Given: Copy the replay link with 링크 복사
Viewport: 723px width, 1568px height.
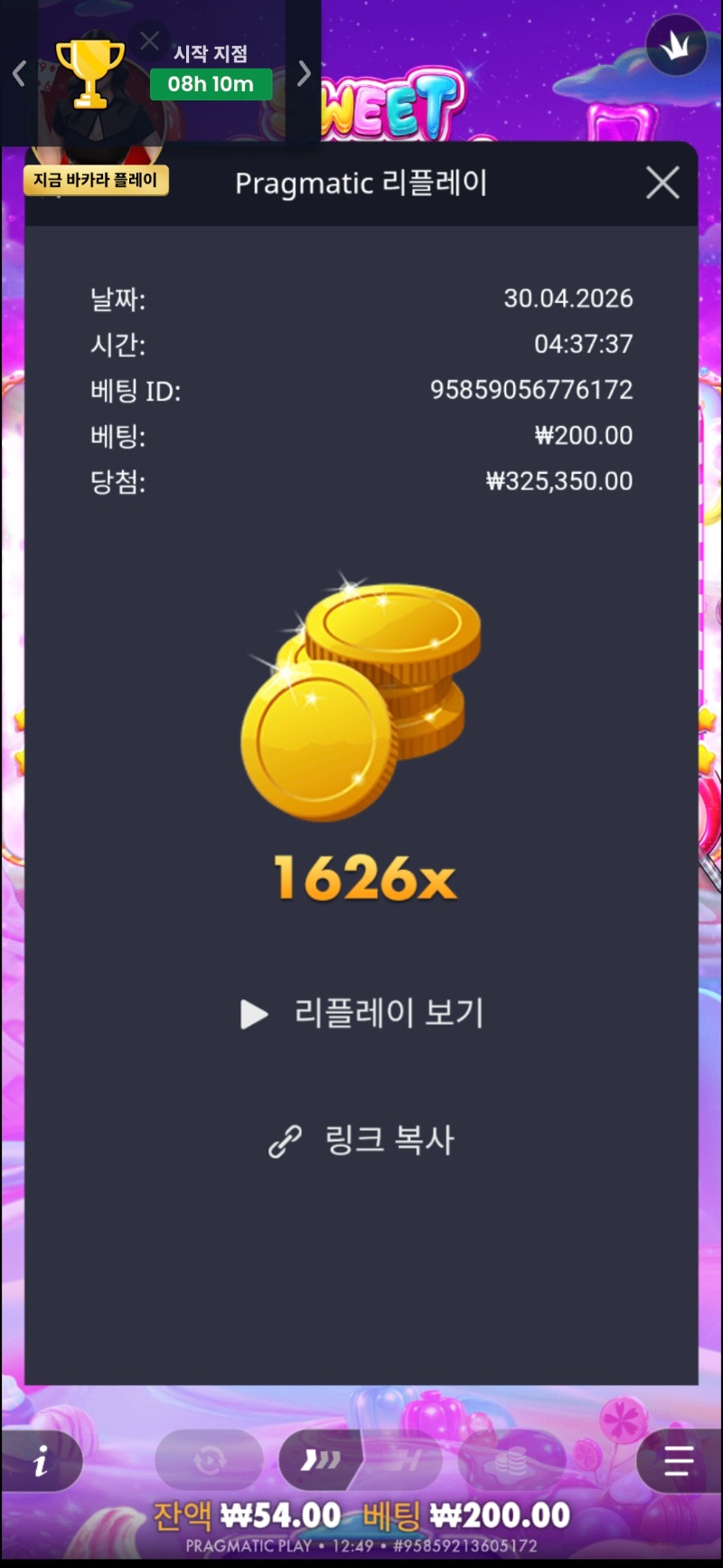Looking at the screenshot, I should pyautogui.click(x=361, y=1140).
